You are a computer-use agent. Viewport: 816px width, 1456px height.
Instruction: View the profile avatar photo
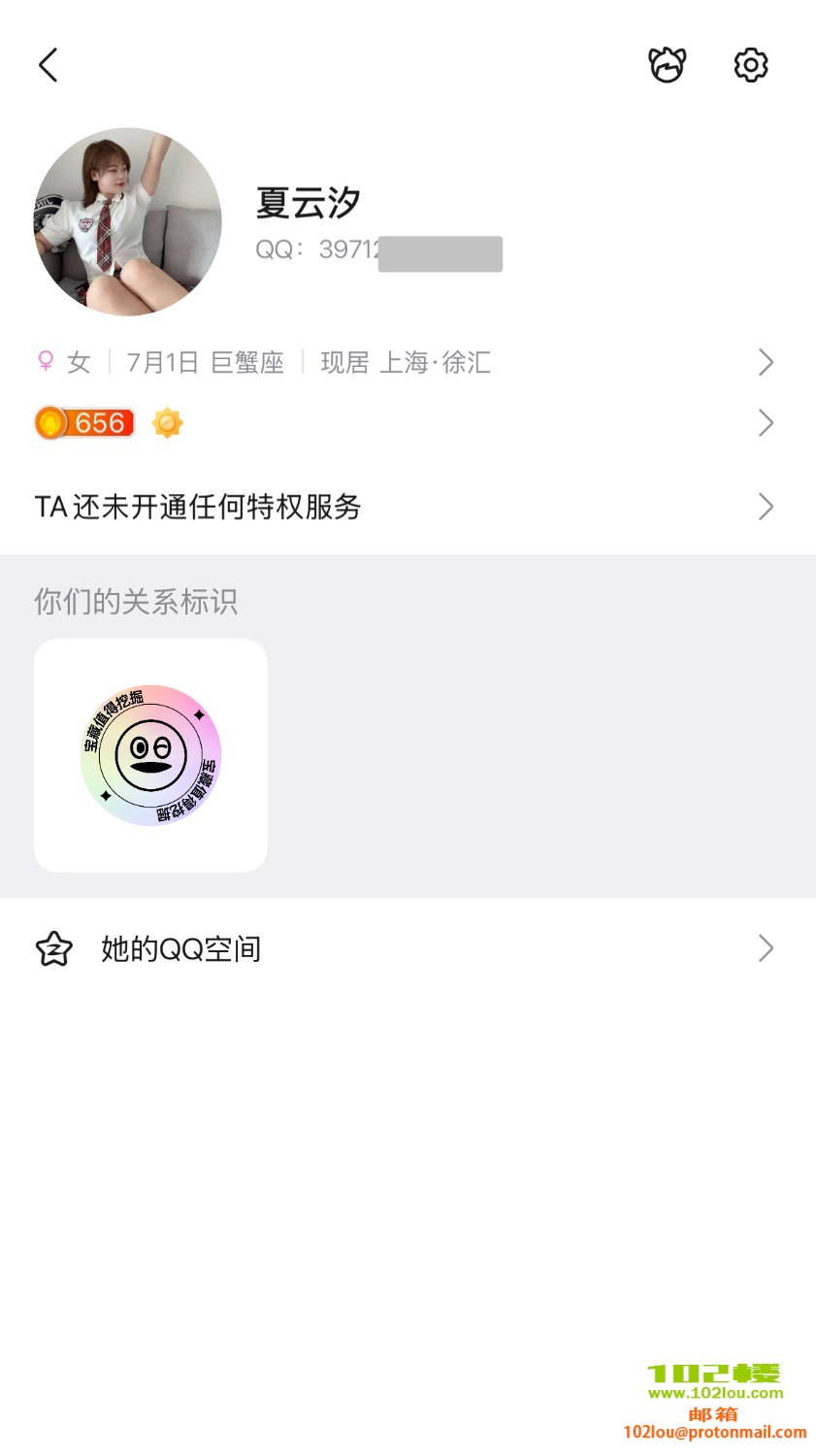point(128,222)
